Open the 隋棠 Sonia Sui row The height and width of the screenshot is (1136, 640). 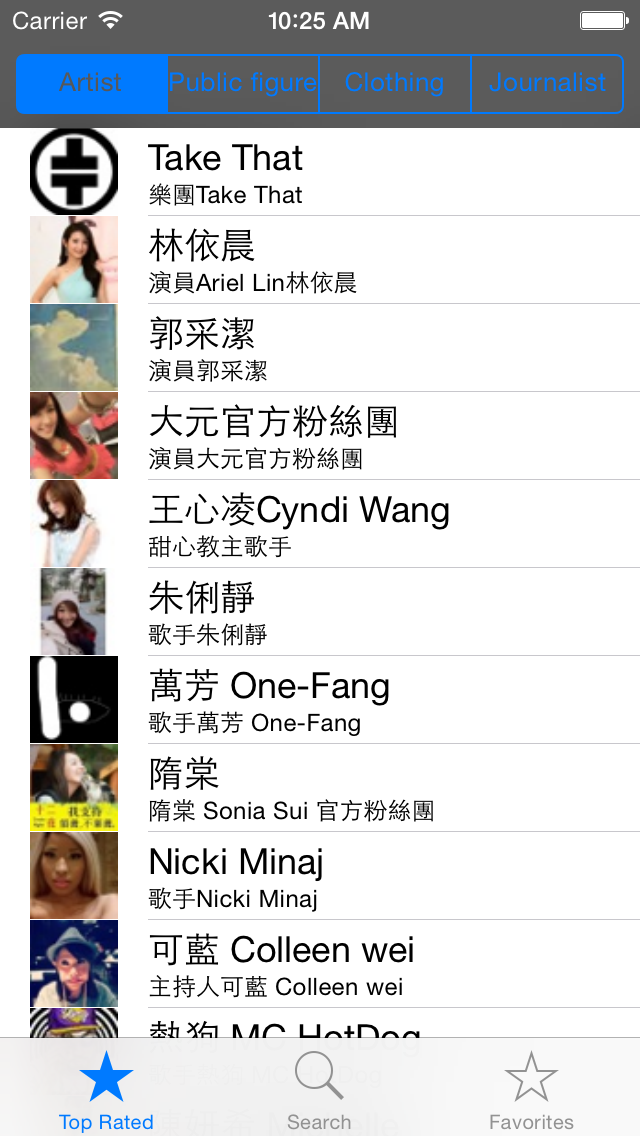click(x=320, y=788)
